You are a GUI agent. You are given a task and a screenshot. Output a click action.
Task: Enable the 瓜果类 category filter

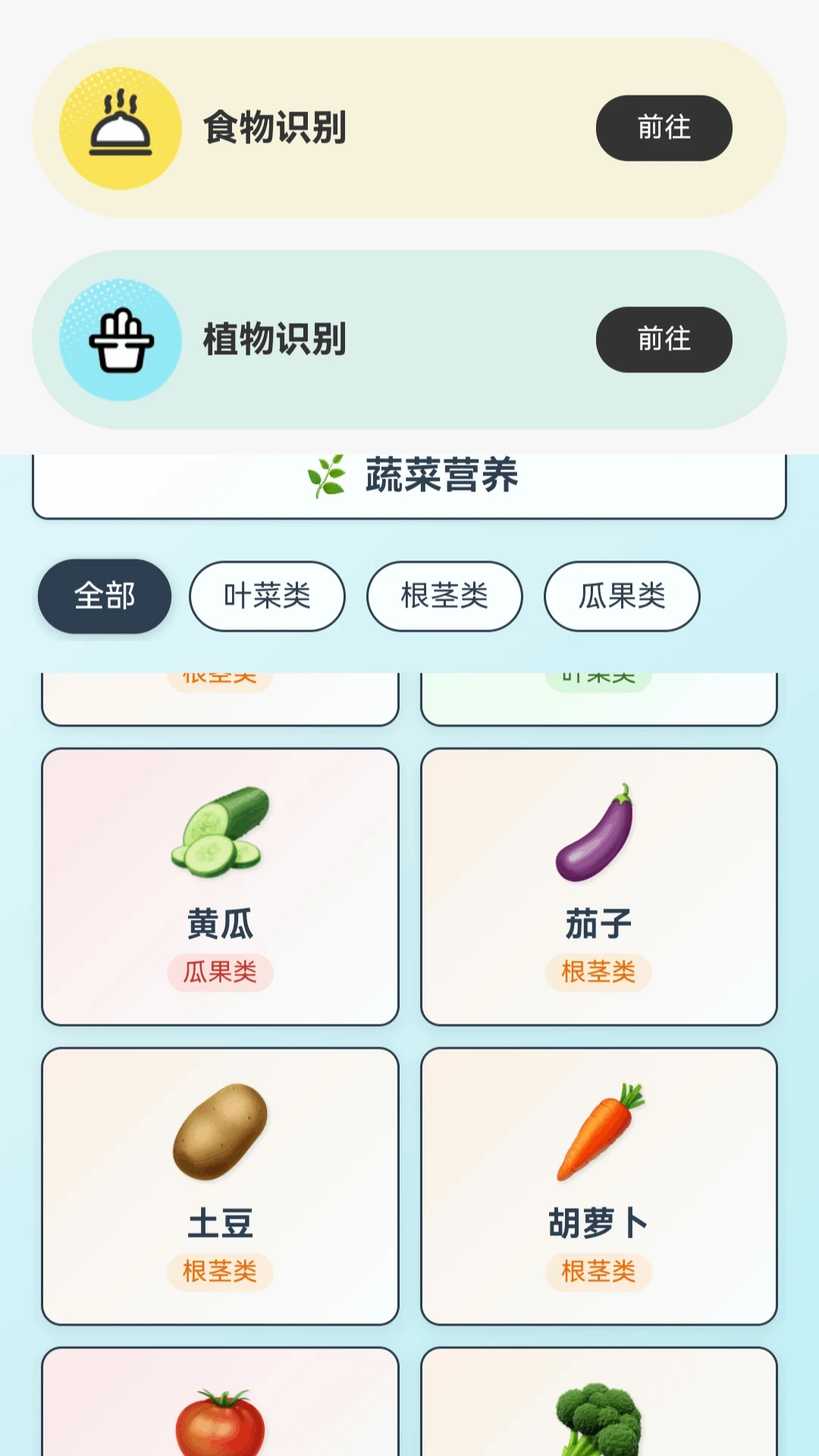621,597
